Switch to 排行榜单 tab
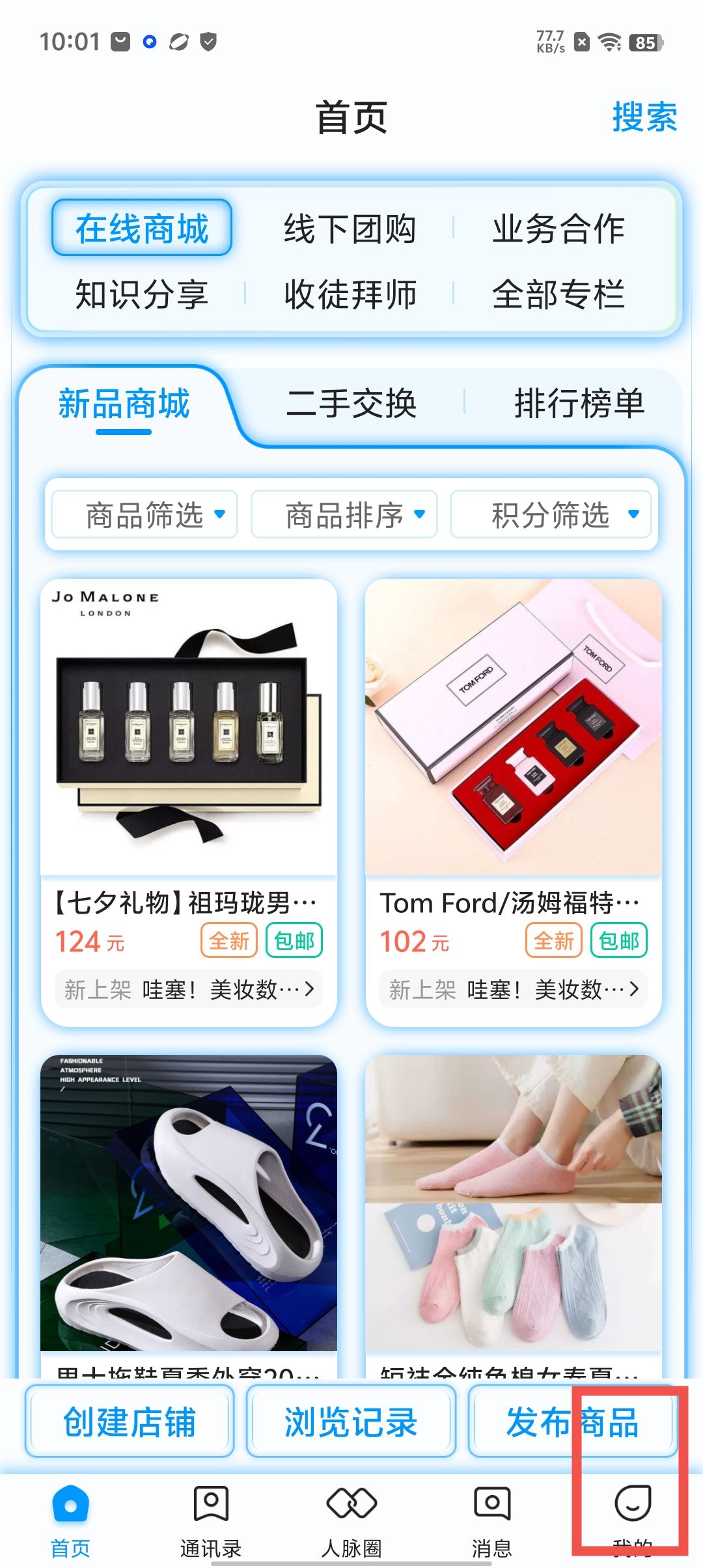Screen dimensions: 703x1568 (579, 403)
